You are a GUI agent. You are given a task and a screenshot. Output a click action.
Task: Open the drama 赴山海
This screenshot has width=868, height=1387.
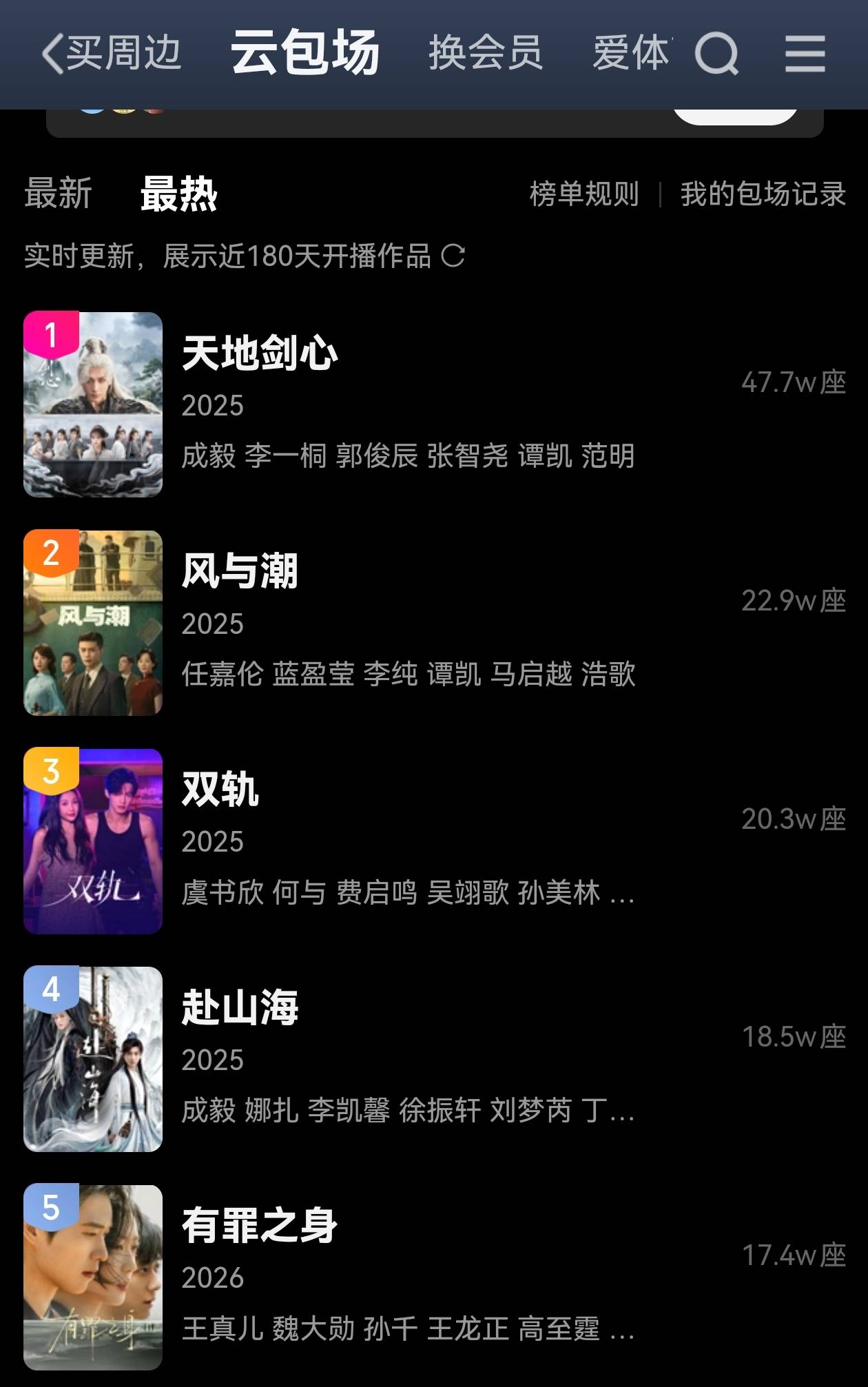pyautogui.click(x=240, y=1007)
